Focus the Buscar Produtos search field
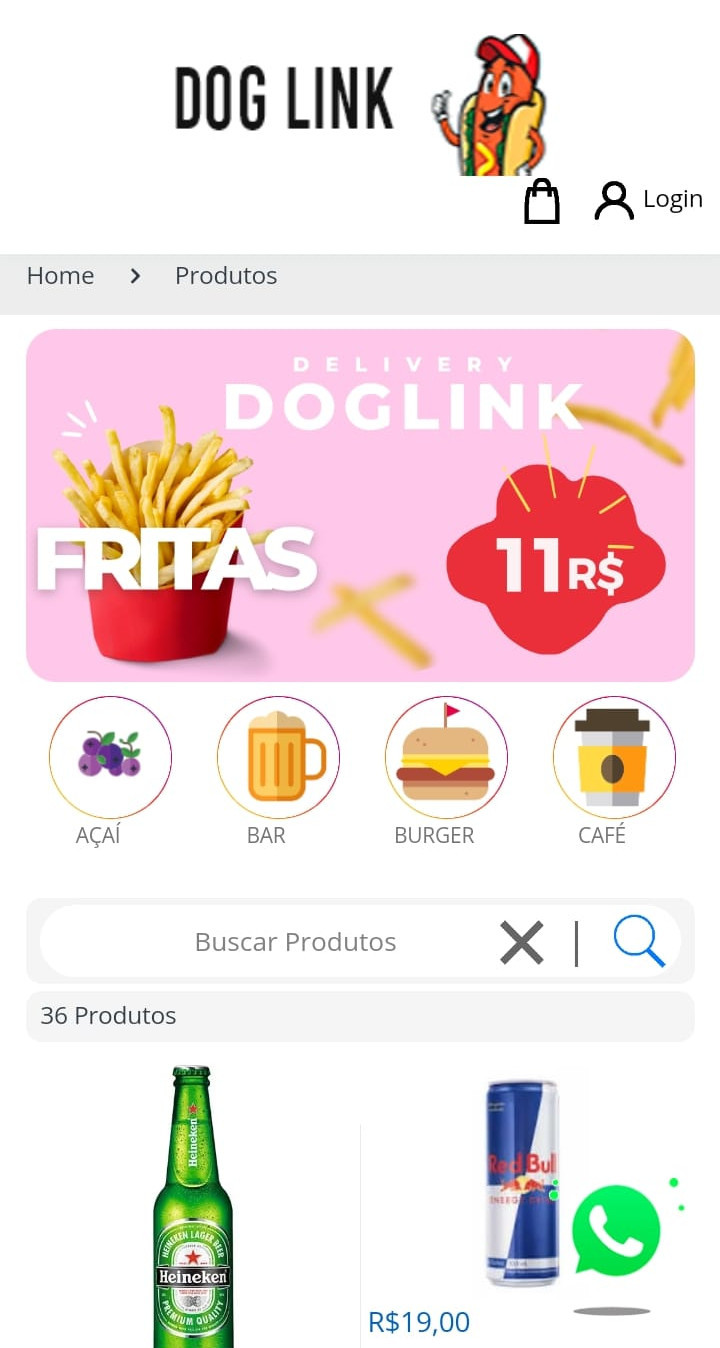720x1348 pixels. pyautogui.click(x=295, y=942)
